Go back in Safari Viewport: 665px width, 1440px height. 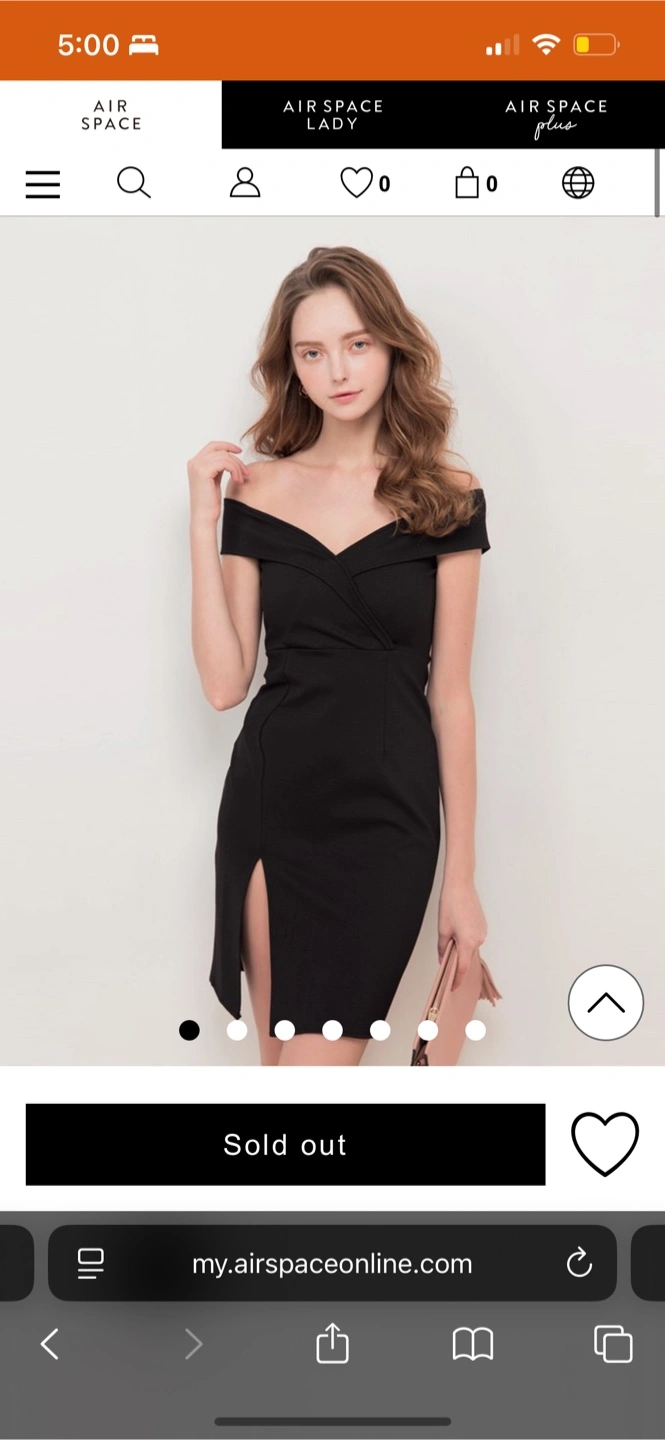point(49,1344)
